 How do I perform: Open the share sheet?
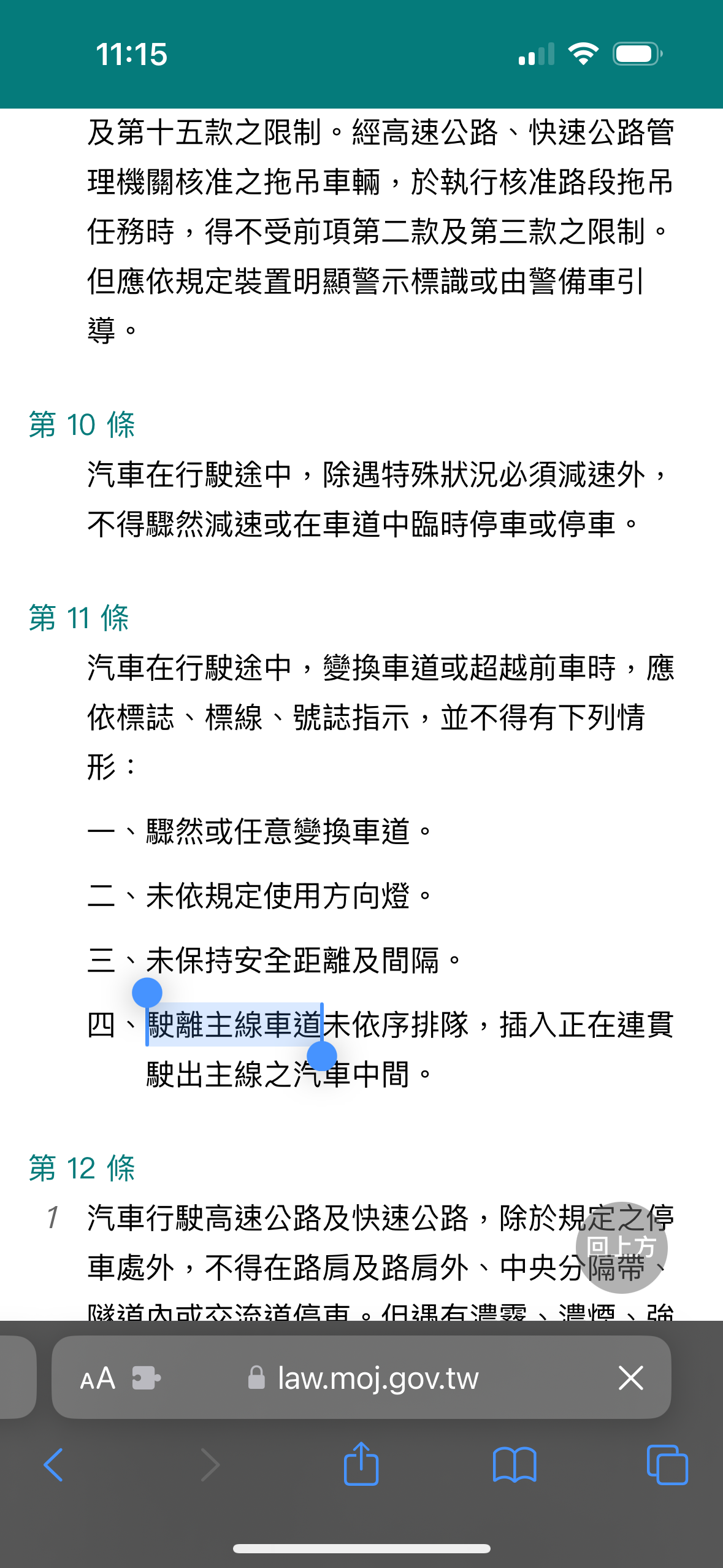(361, 1463)
